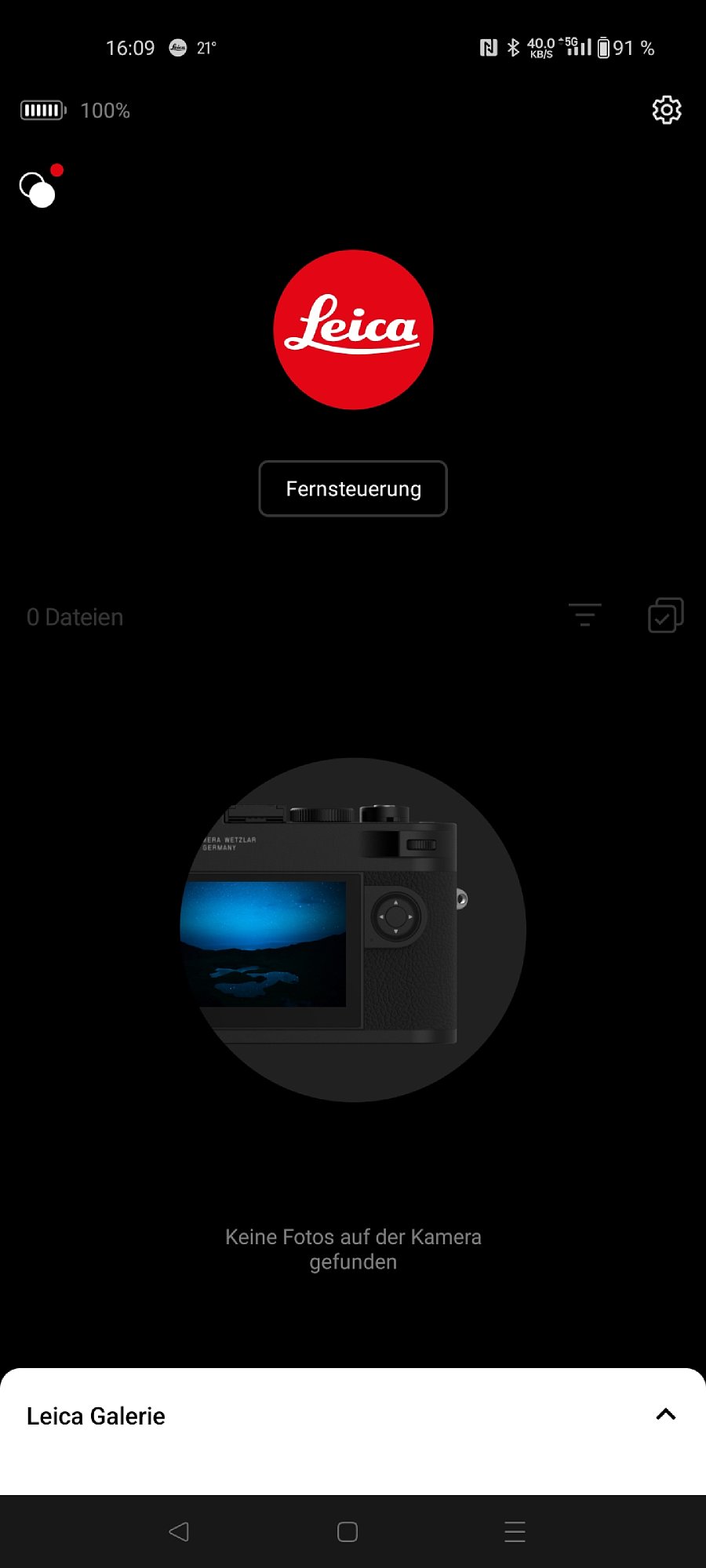The width and height of the screenshot is (706, 1568).
Task: Activate multi-select for files
Action: (665, 615)
